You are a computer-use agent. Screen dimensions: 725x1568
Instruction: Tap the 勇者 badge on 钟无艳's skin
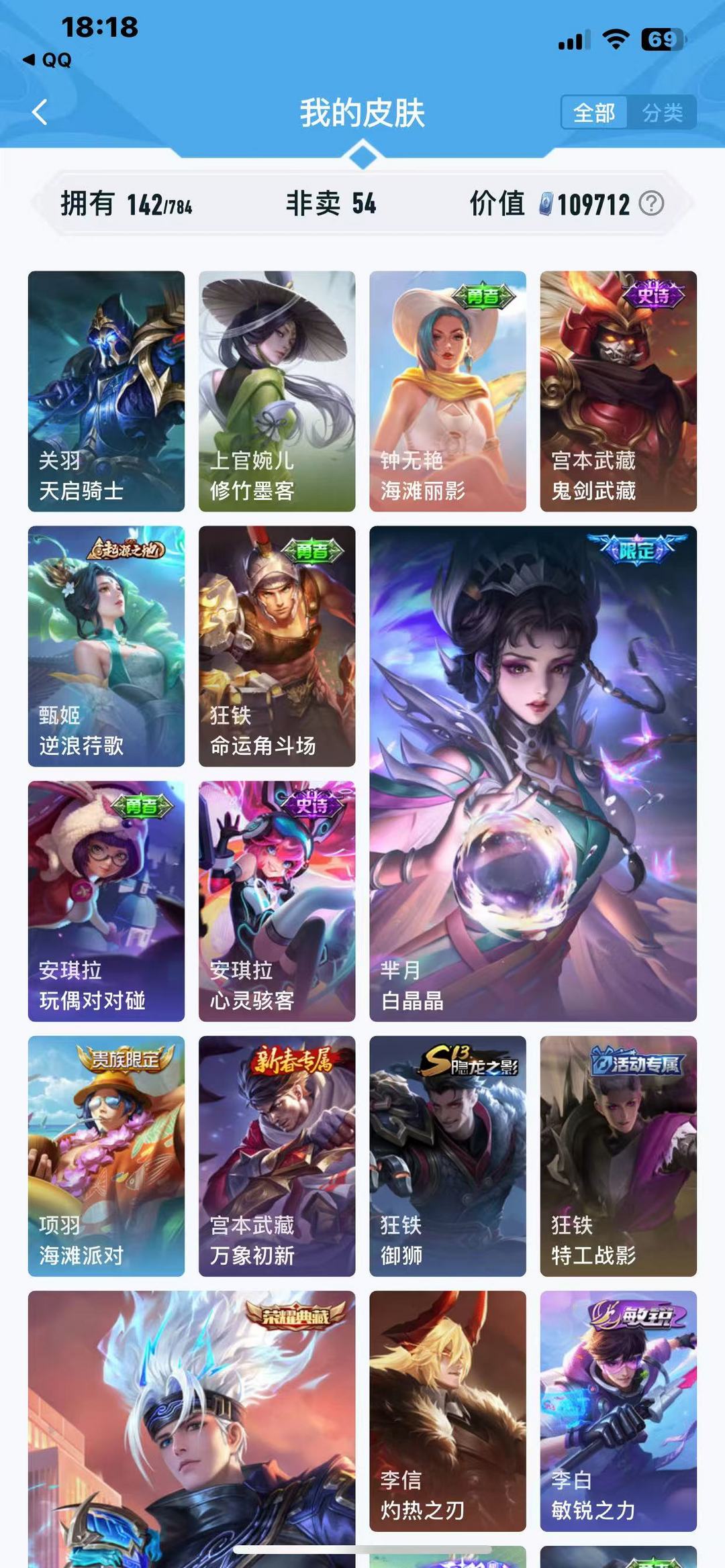pos(481,295)
